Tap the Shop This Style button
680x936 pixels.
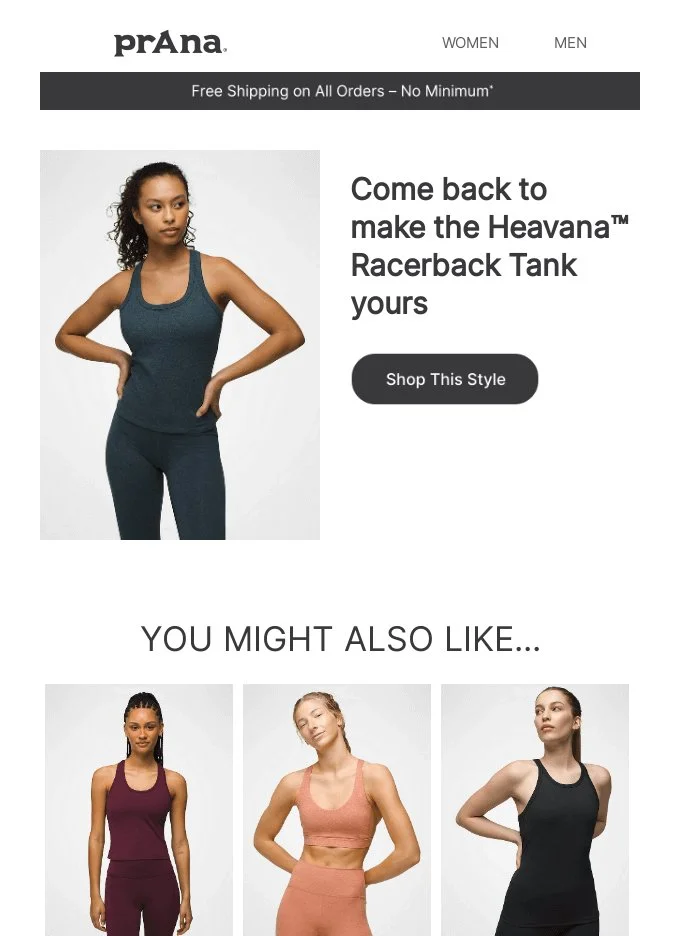click(444, 379)
